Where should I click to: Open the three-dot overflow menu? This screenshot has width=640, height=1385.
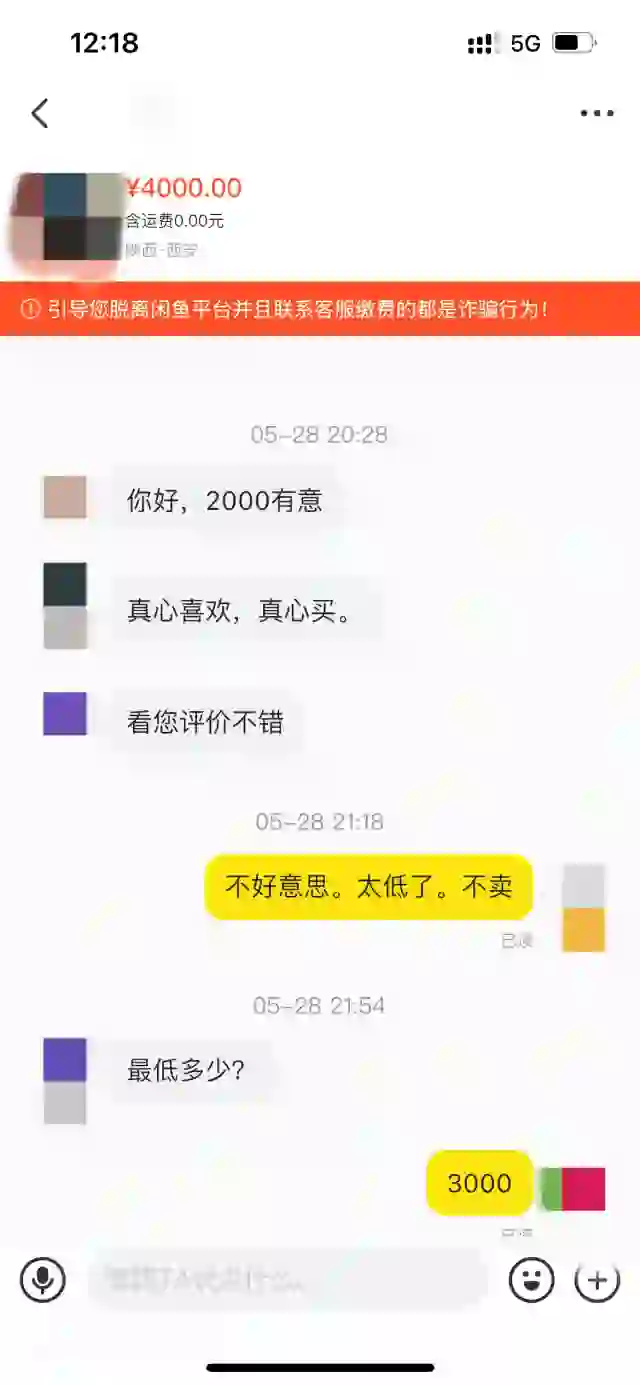(x=597, y=114)
